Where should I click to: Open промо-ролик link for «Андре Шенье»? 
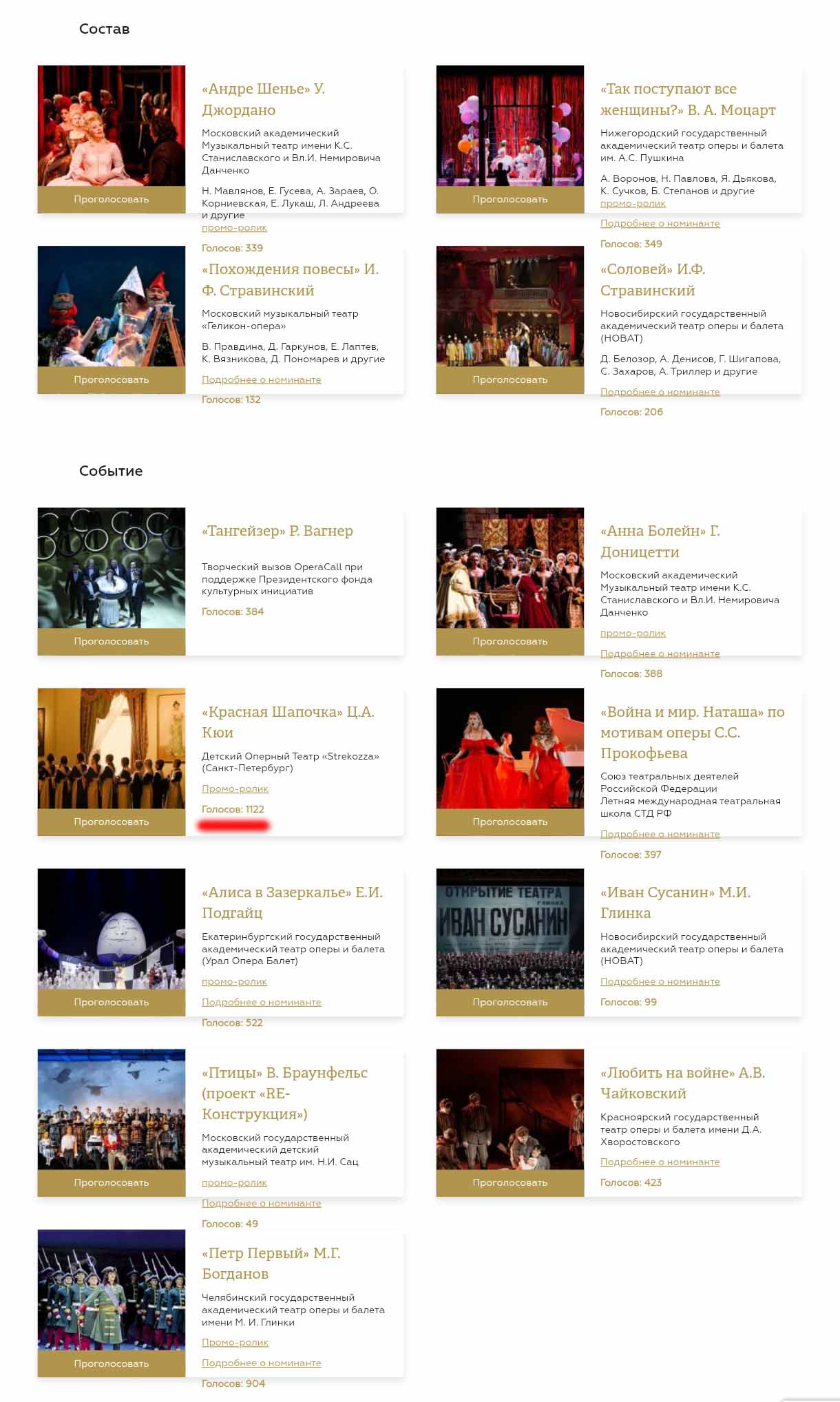tap(234, 228)
